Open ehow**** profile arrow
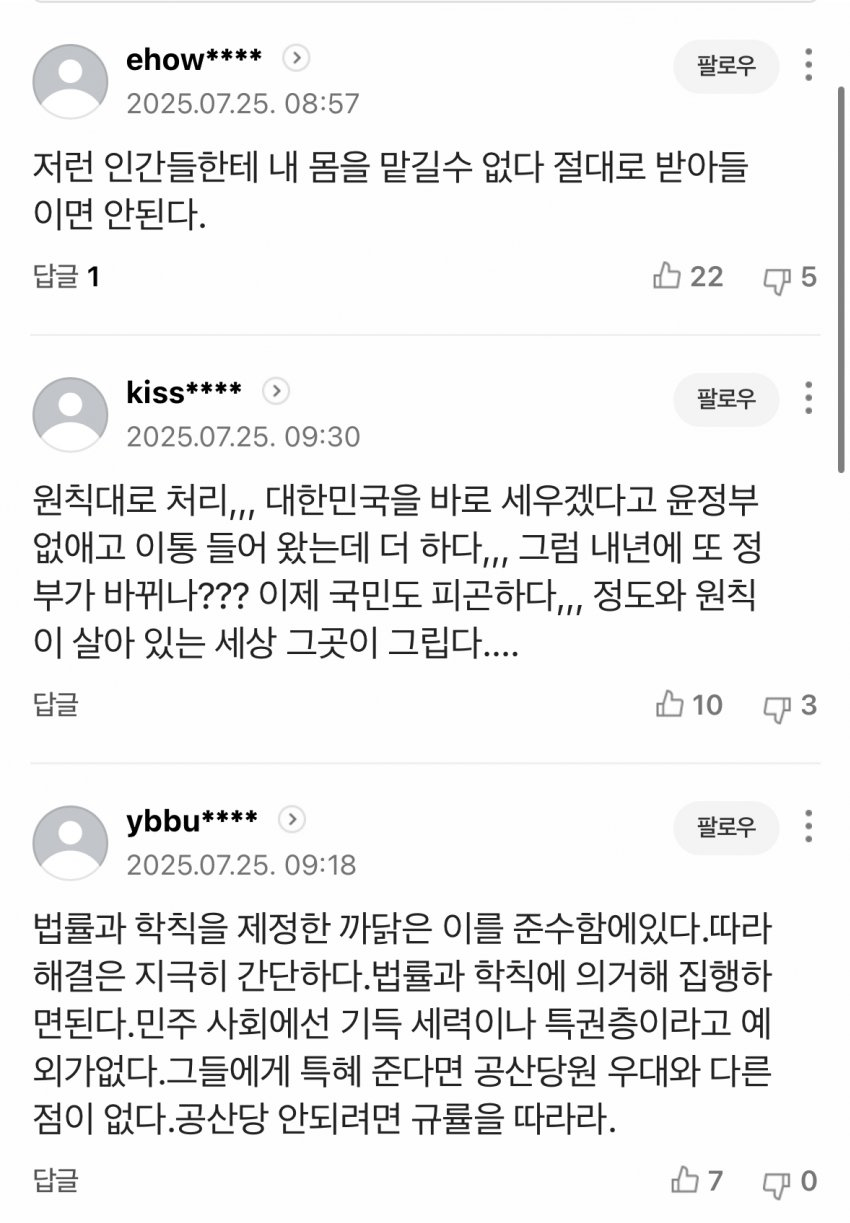The width and height of the screenshot is (850, 1223). (295, 59)
